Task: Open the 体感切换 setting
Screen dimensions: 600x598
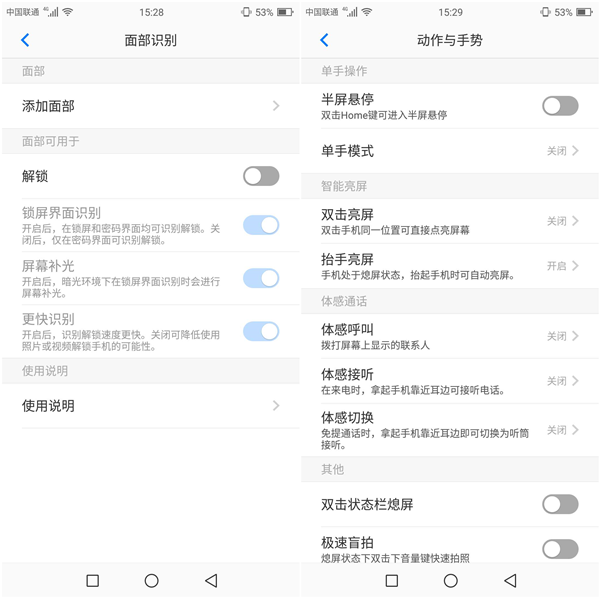Action: pyautogui.click(x=450, y=429)
